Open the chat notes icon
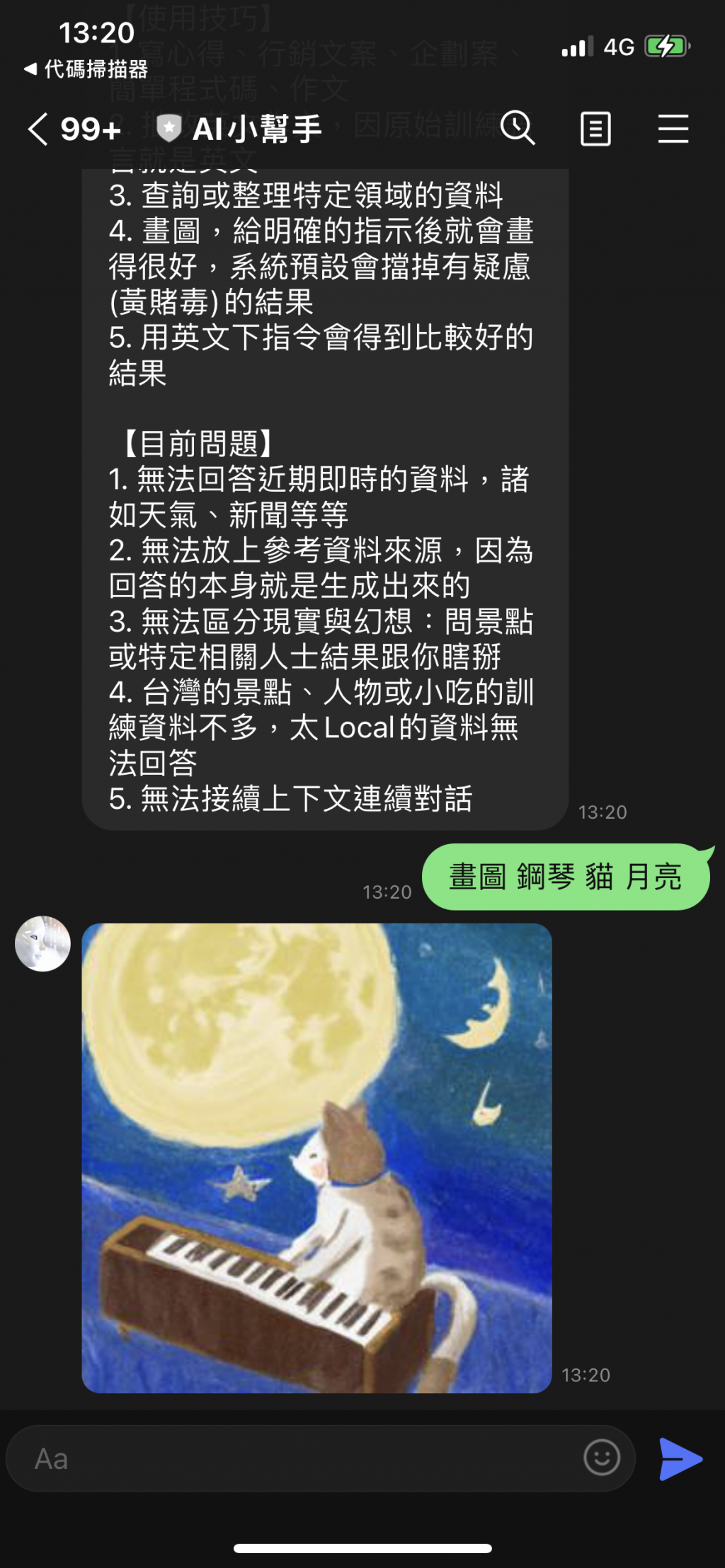Image resolution: width=725 pixels, height=1568 pixels. click(x=595, y=129)
